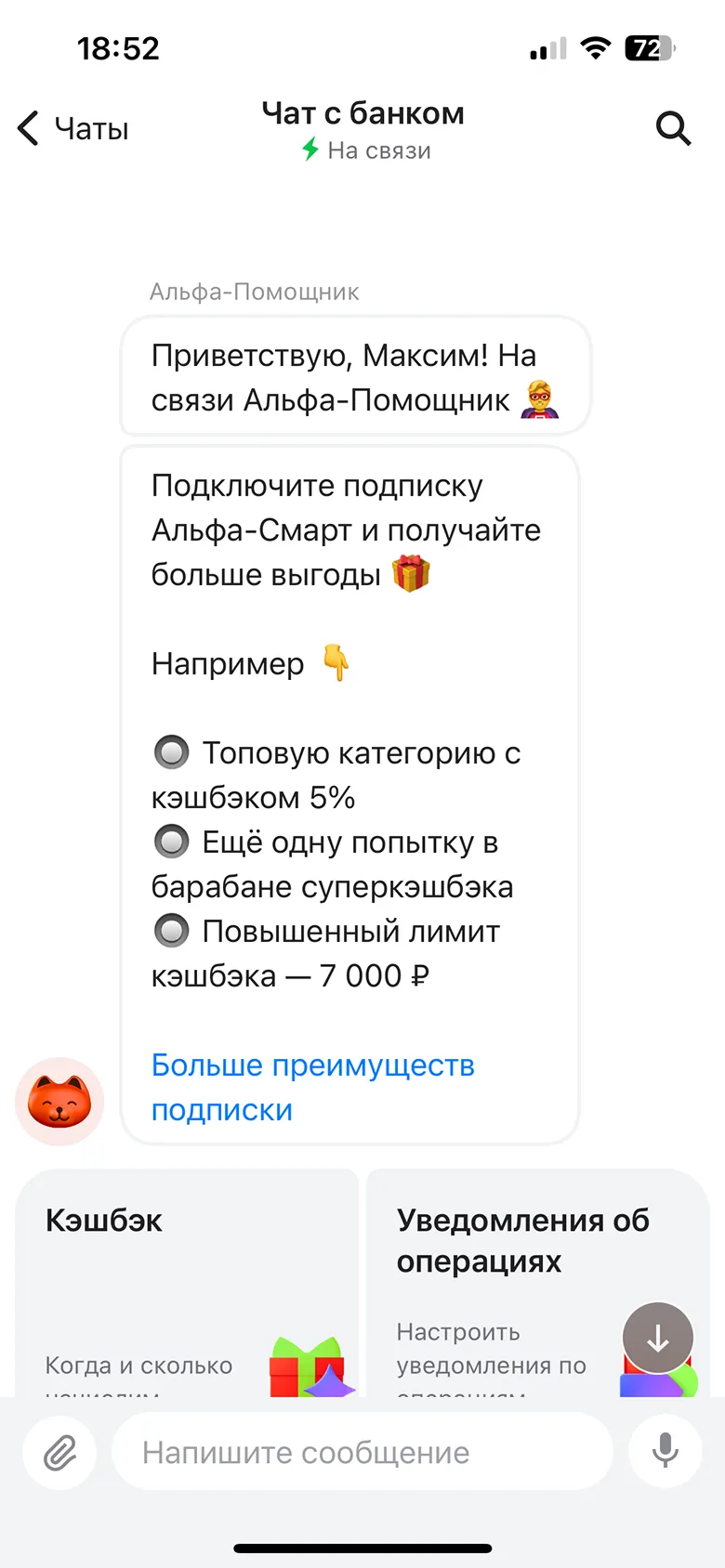This screenshot has width=725, height=1568.
Task: Go back to Чаты list
Action: click(72, 128)
